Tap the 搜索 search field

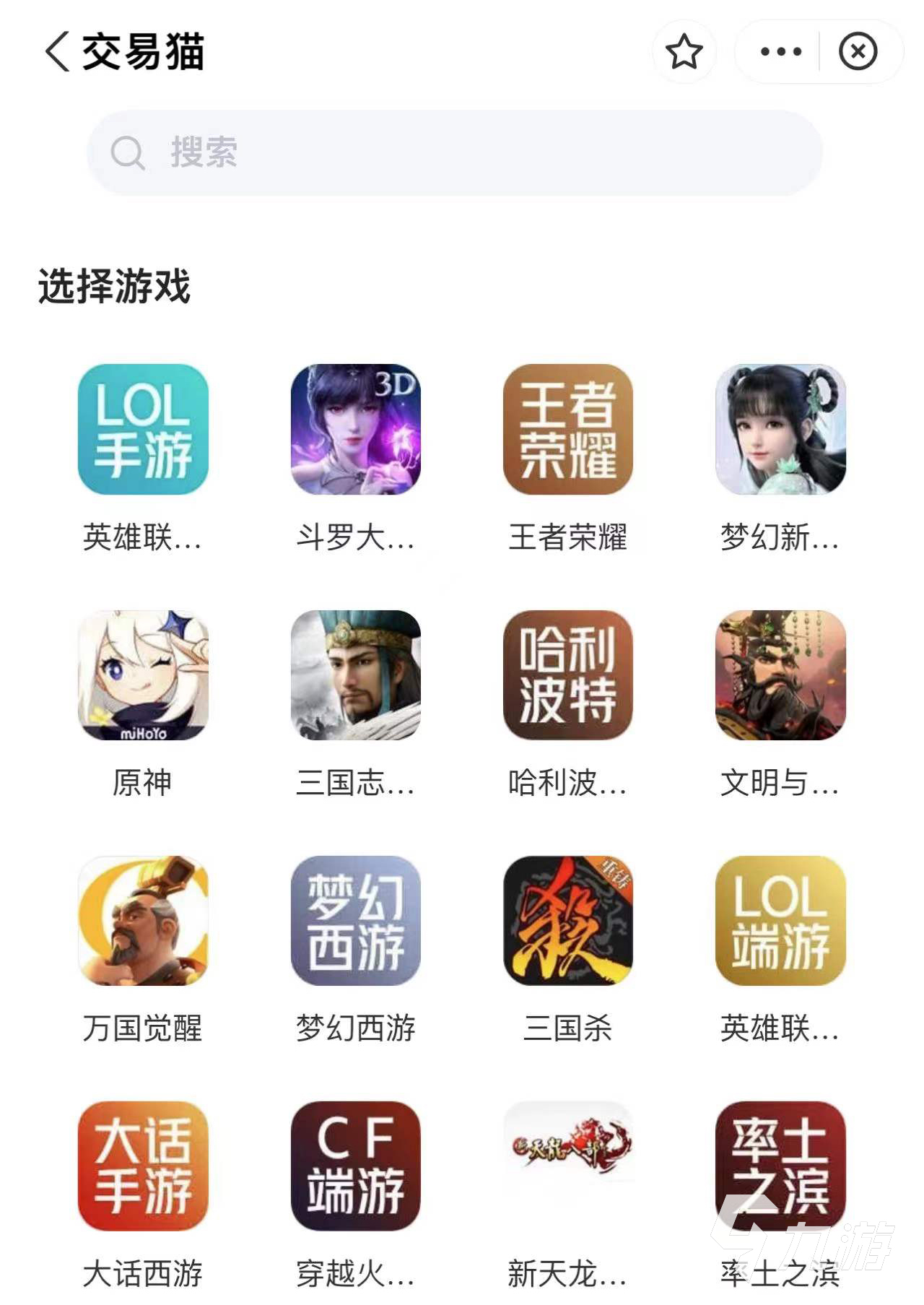455,152
